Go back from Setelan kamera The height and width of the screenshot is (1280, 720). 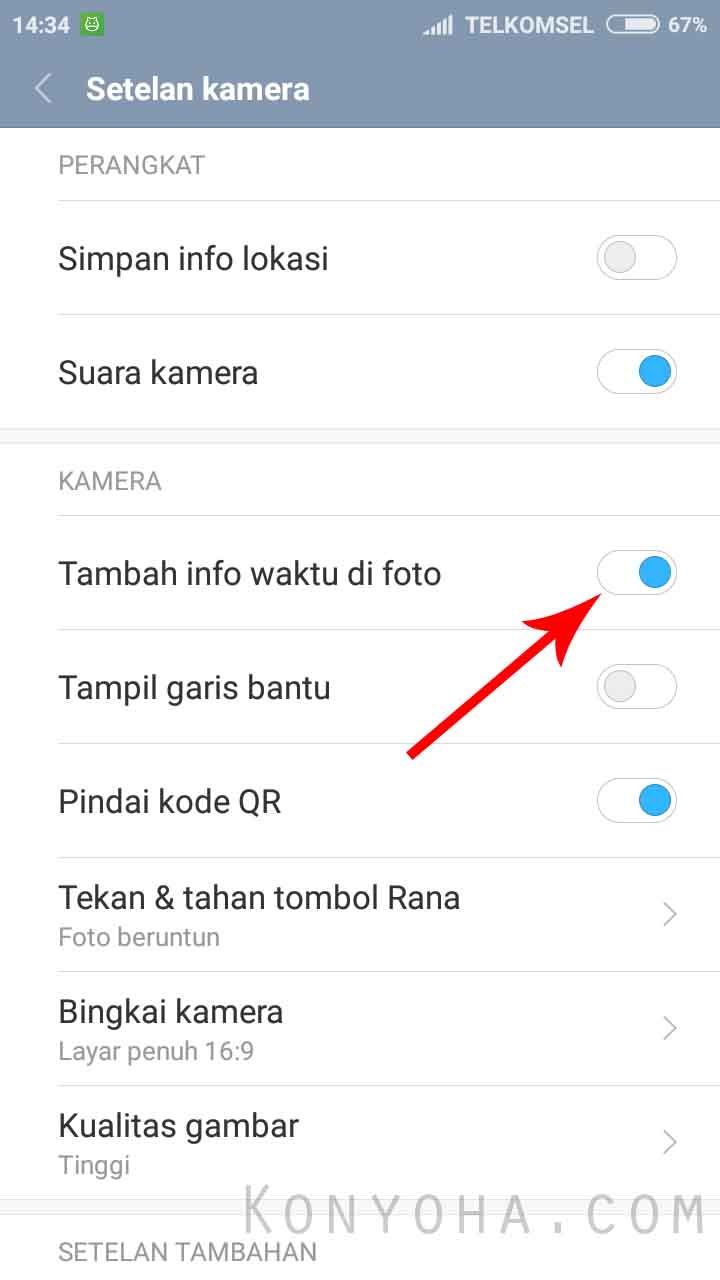[44, 89]
